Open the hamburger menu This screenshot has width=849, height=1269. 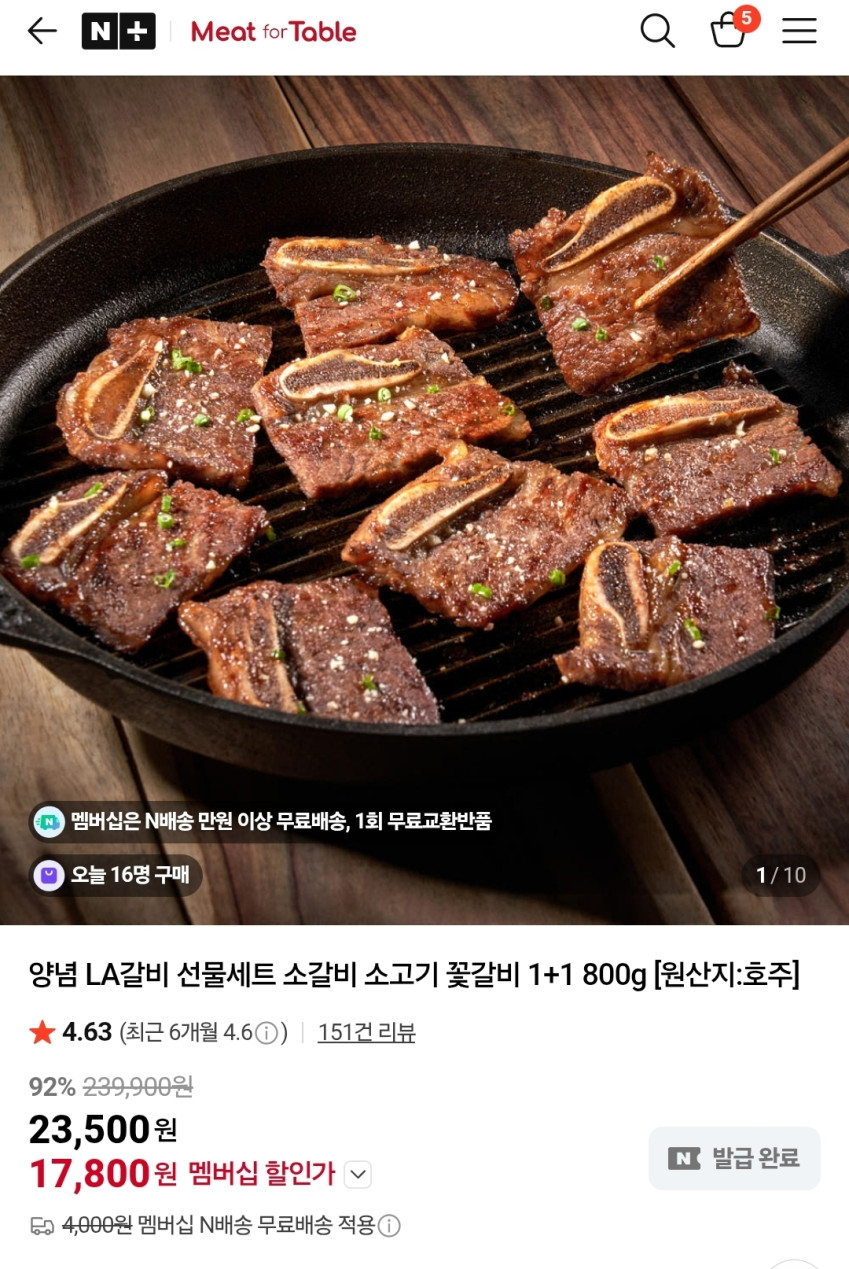(799, 32)
